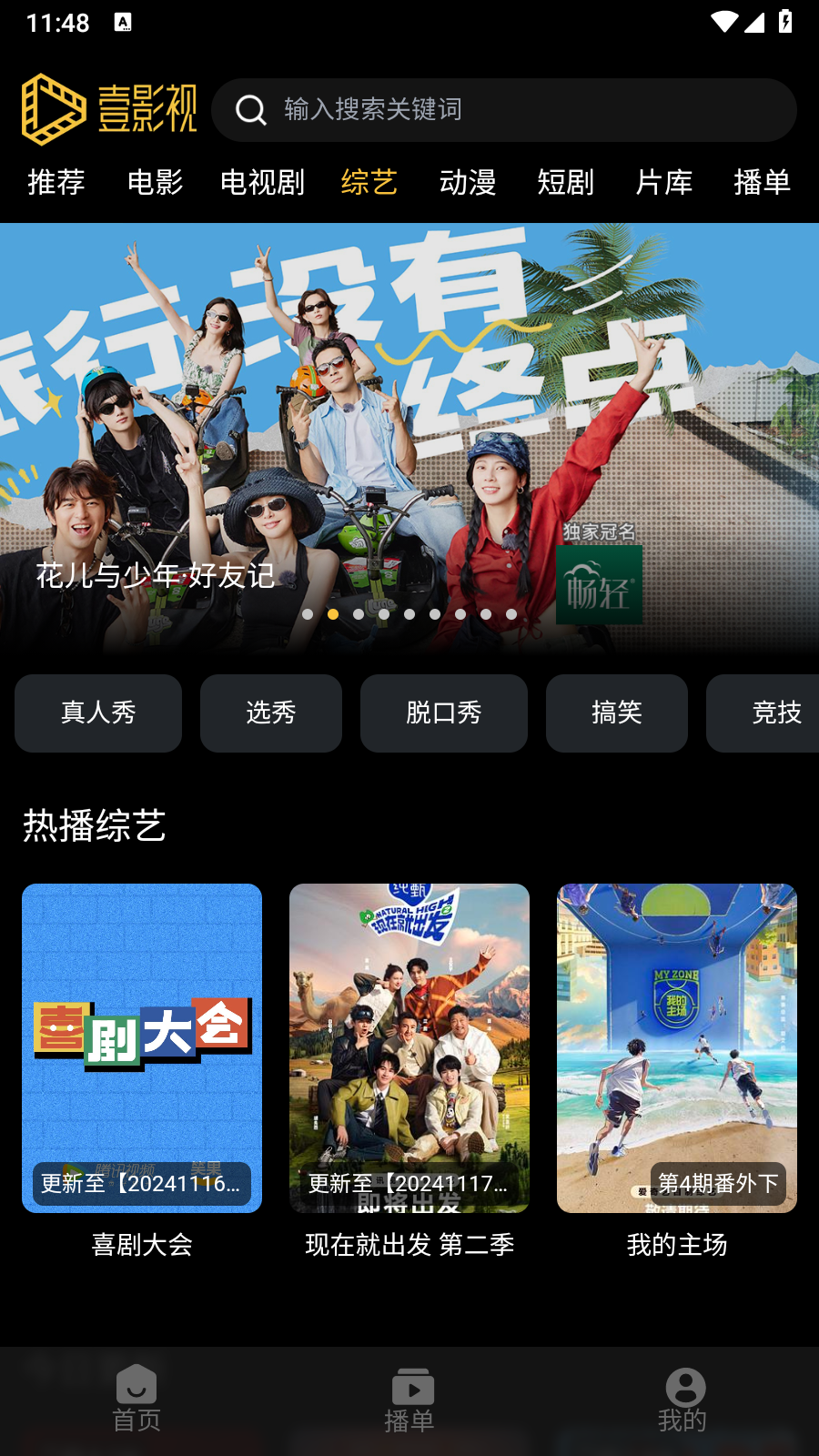
Task: Select the 脱口秀 category button
Action: tap(444, 713)
